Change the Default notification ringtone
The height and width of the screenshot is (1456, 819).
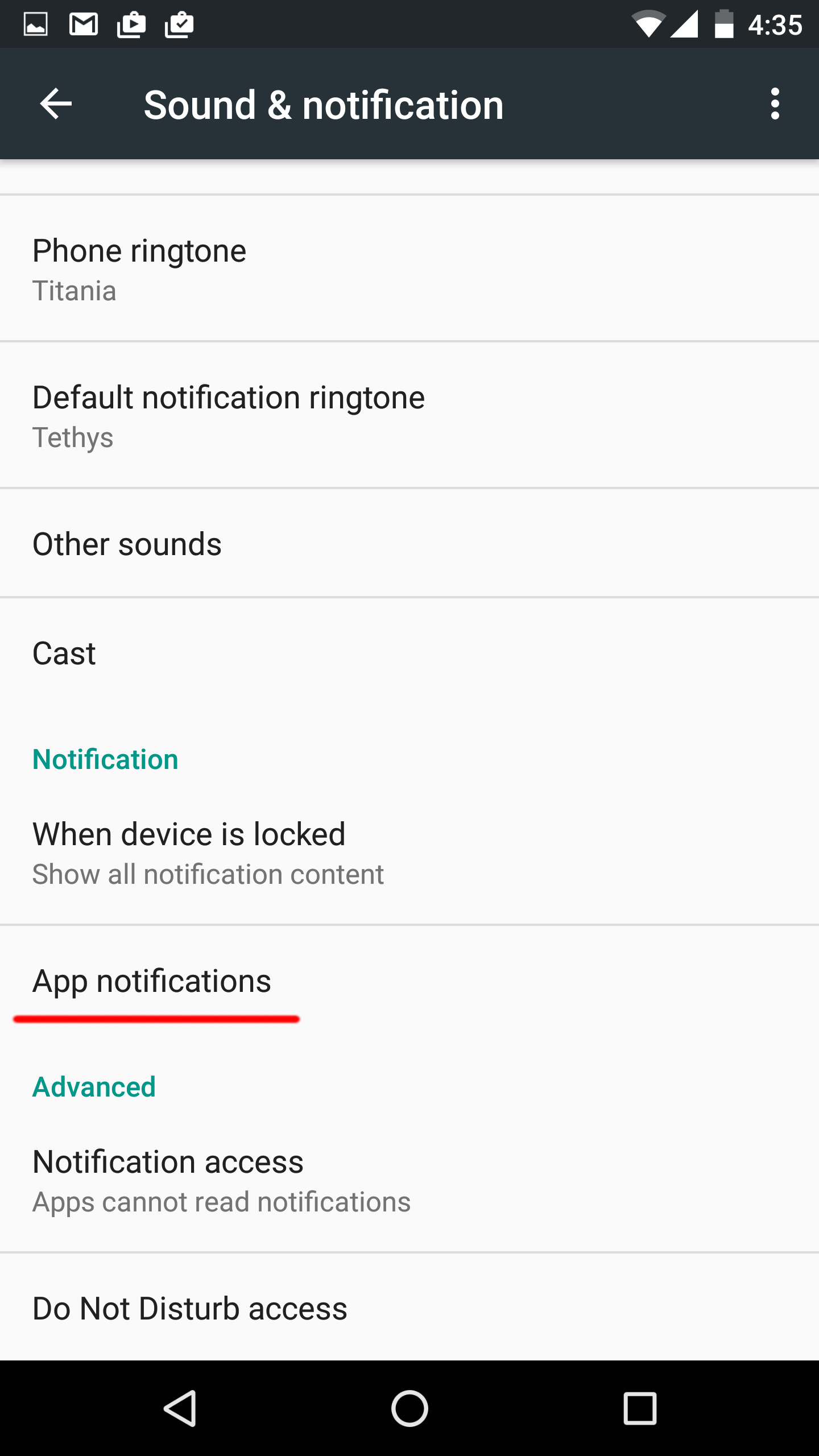(x=409, y=415)
